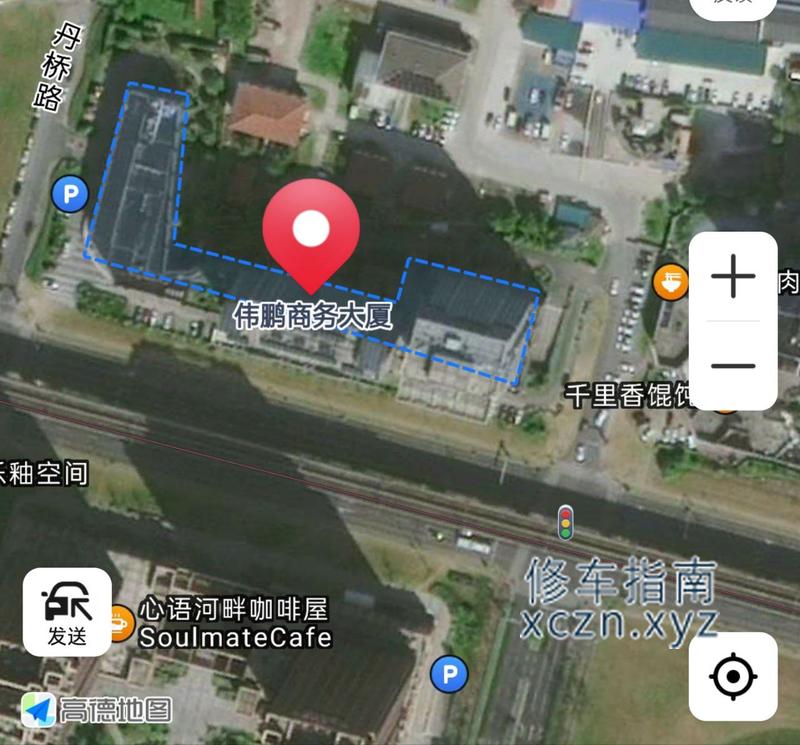Viewport: 800px width, 745px height.
Task: Zoom out of the map
Action: pyautogui.click(x=733, y=365)
